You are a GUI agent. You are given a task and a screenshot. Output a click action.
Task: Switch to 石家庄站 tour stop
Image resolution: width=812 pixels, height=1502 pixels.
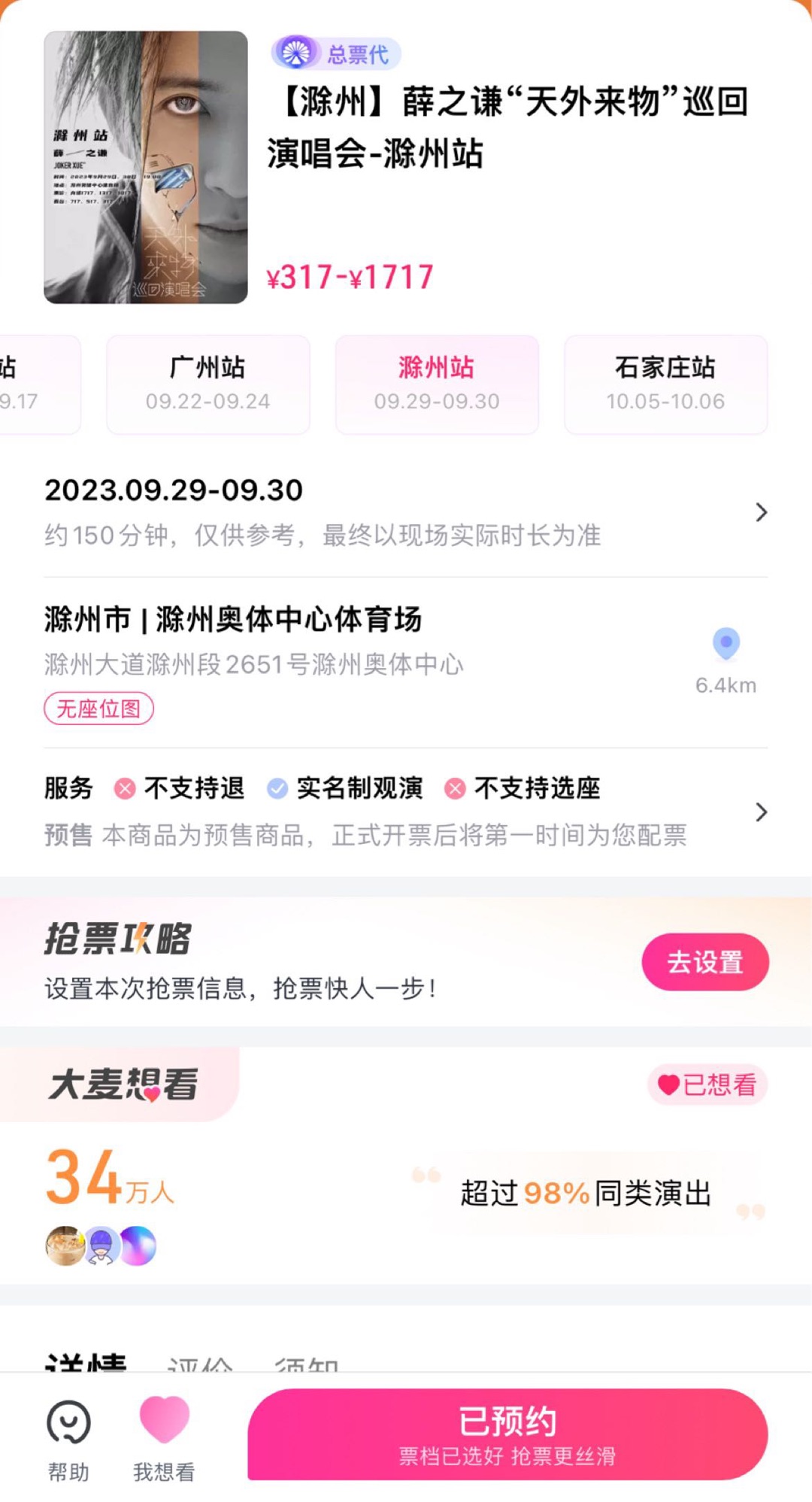tap(665, 384)
